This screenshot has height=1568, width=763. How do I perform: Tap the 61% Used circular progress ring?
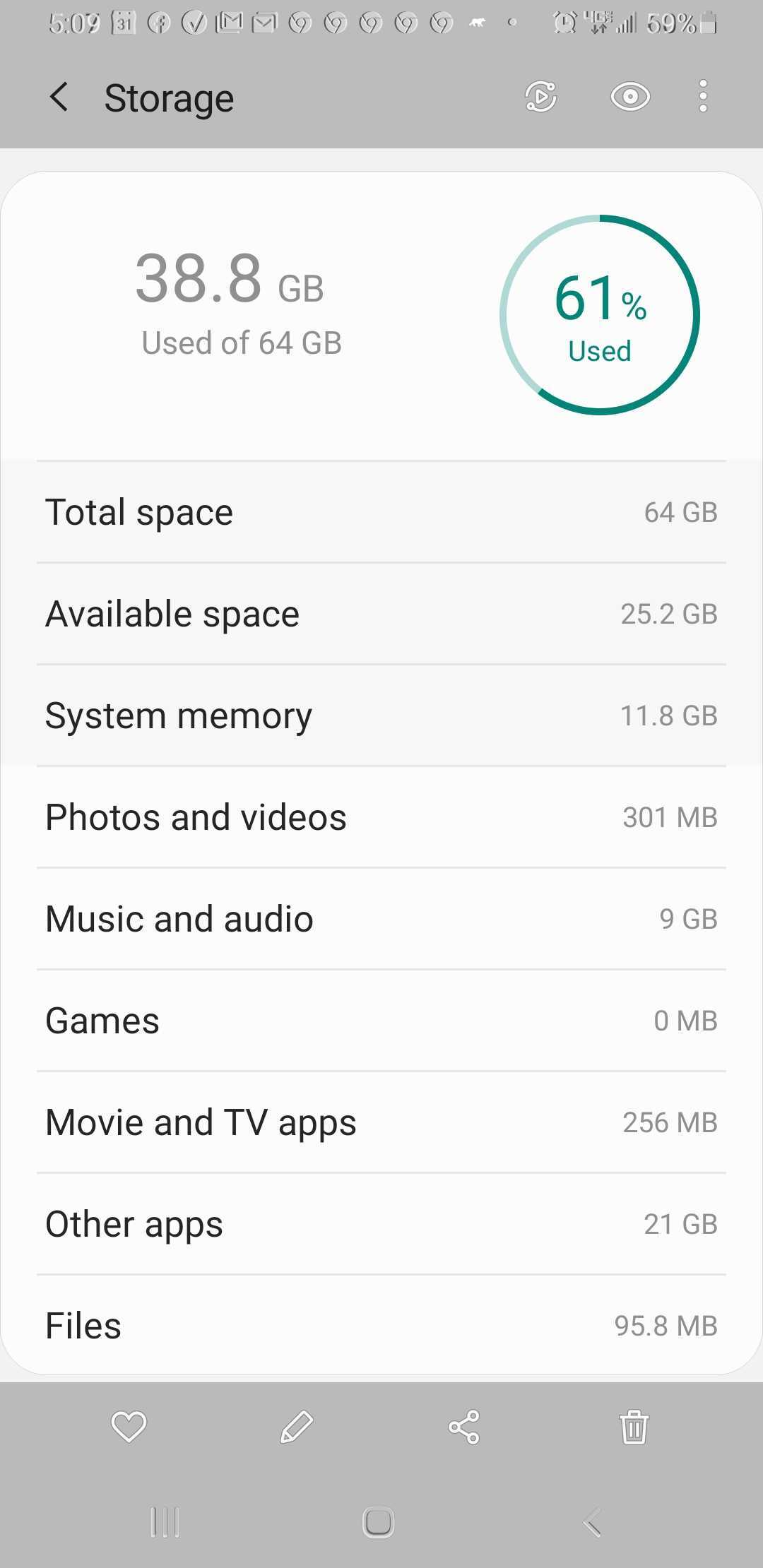click(599, 314)
